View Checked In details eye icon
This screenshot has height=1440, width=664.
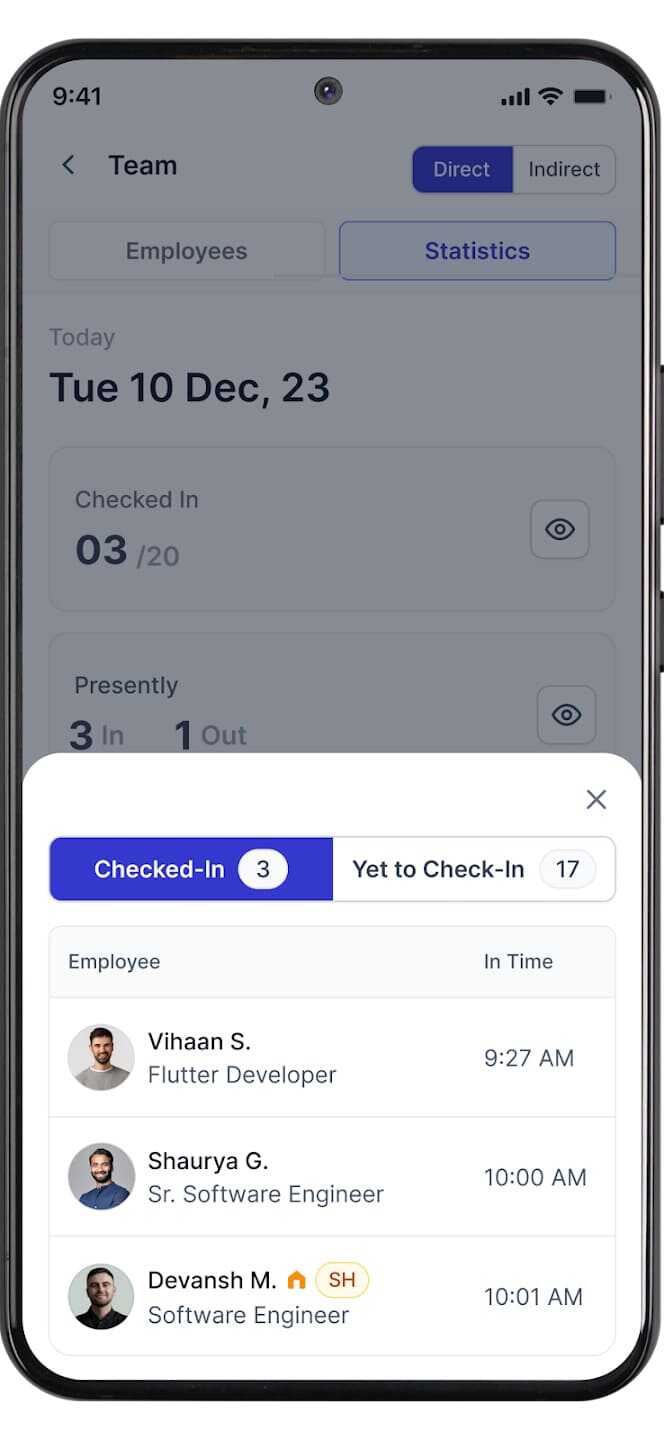tap(559, 529)
